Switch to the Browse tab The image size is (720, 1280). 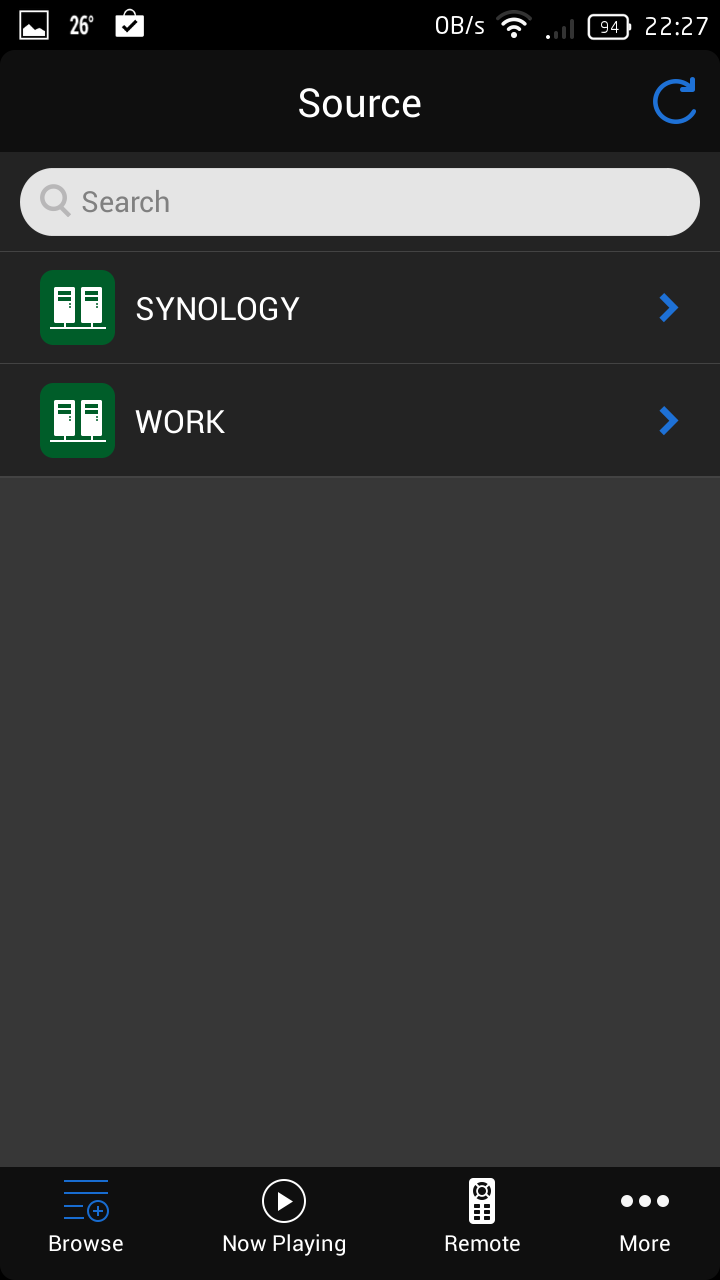(86, 1217)
